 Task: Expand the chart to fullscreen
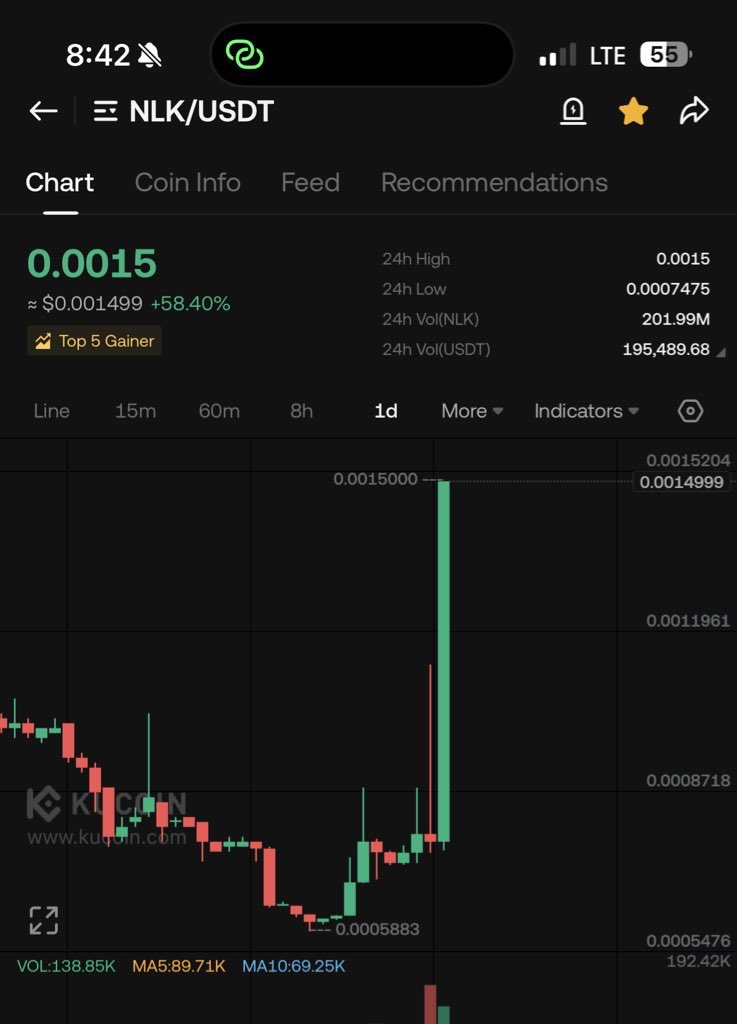pyautogui.click(x=44, y=920)
